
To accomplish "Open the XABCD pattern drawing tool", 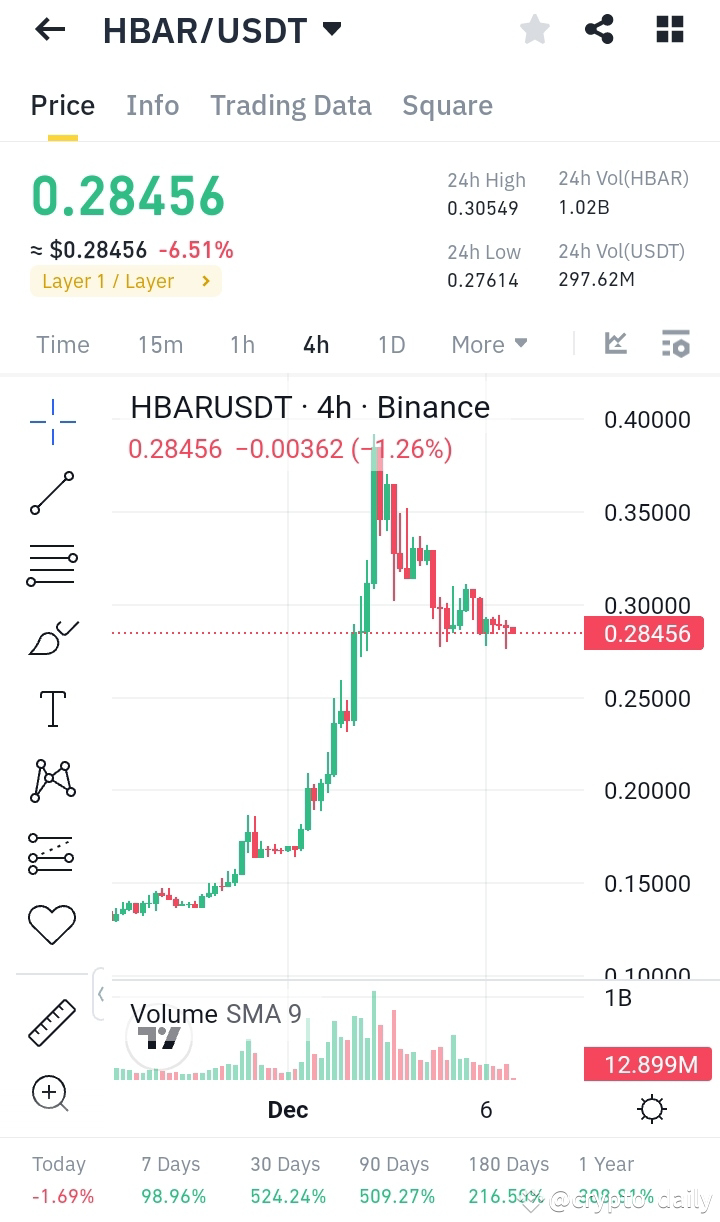I will tap(50, 780).
